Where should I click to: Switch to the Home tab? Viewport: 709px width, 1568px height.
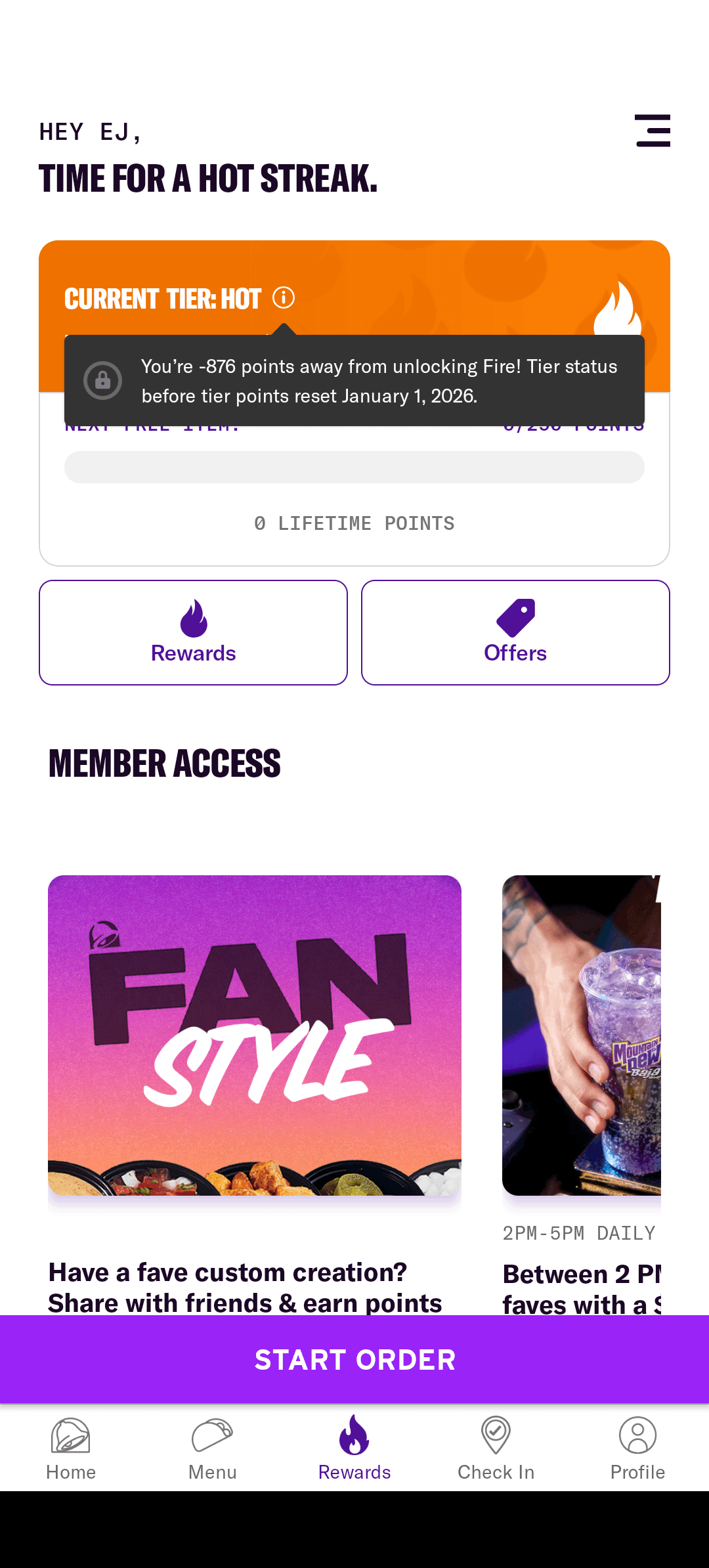click(71, 1447)
